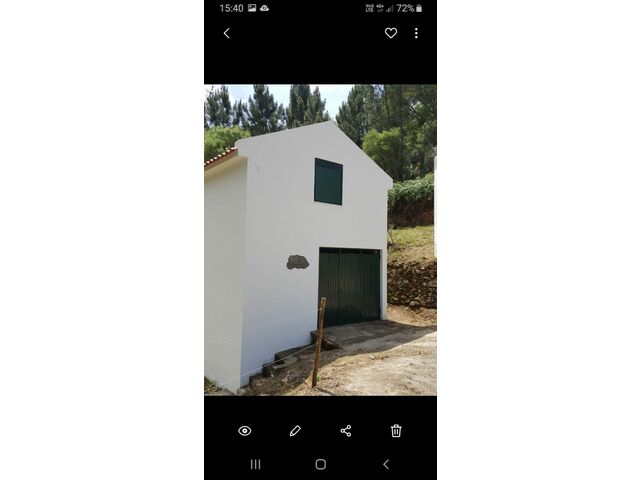Open the overflow menu
The height and width of the screenshot is (480, 640).
416,33
